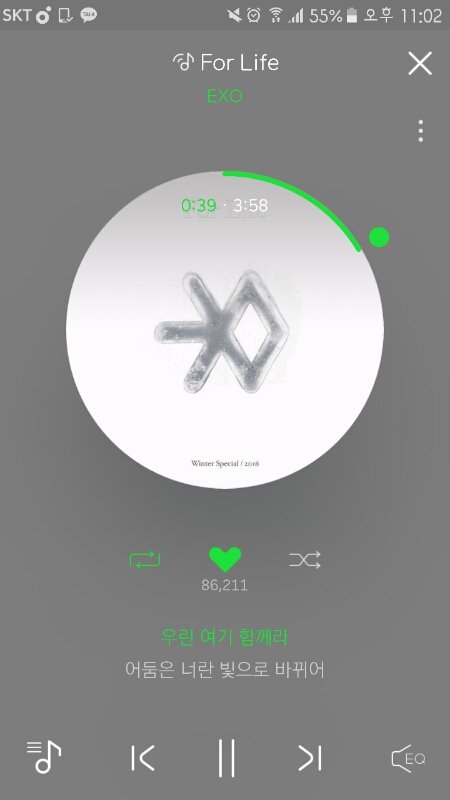The height and width of the screenshot is (800, 450).
Task: Open the EXO artist link
Action: point(225,96)
